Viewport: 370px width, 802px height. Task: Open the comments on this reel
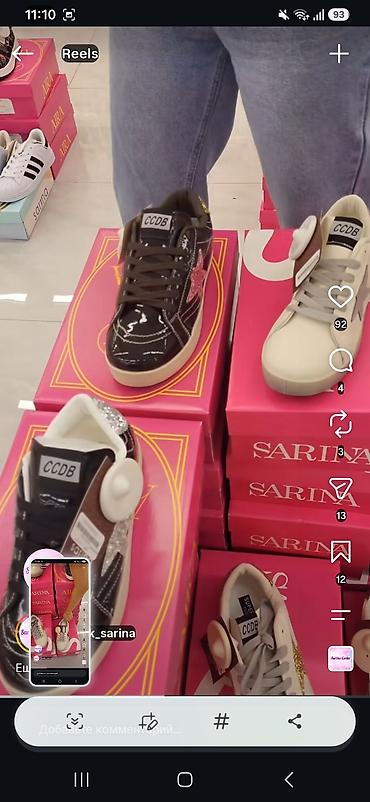pyautogui.click(x=341, y=361)
